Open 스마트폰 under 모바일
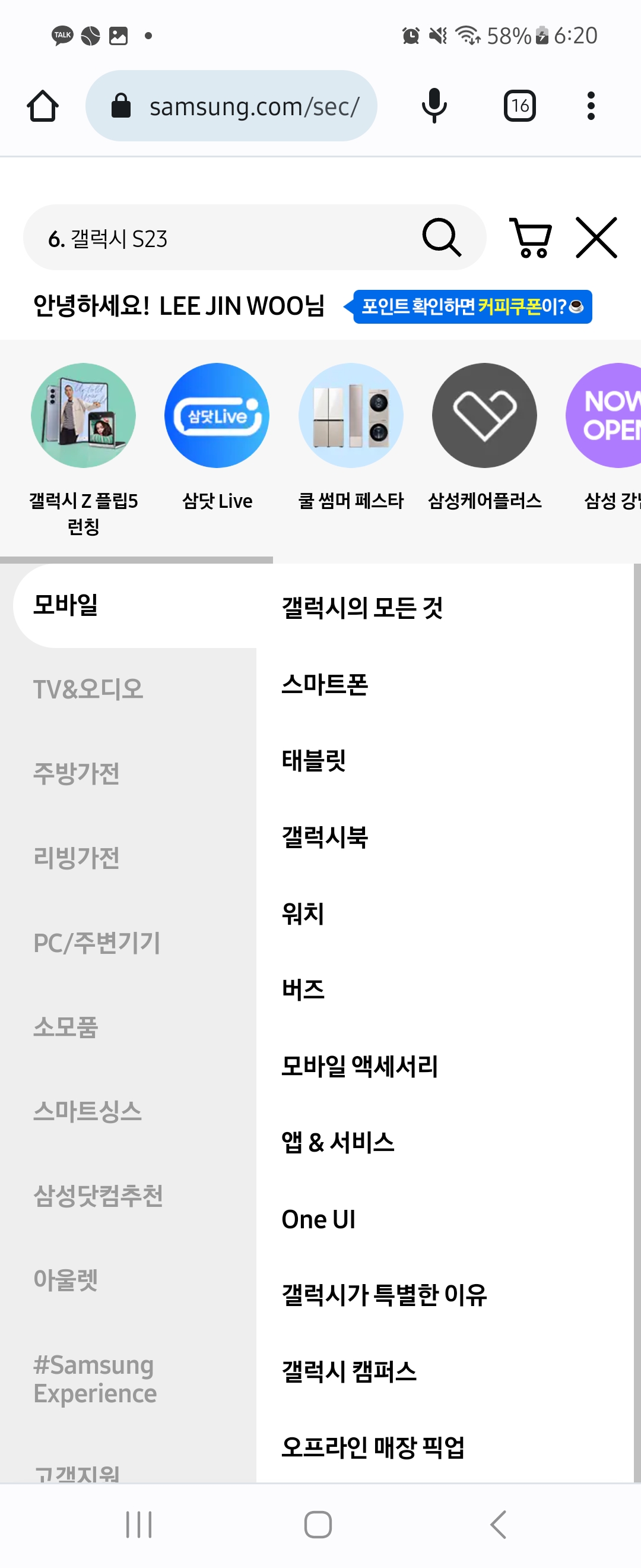 (325, 685)
